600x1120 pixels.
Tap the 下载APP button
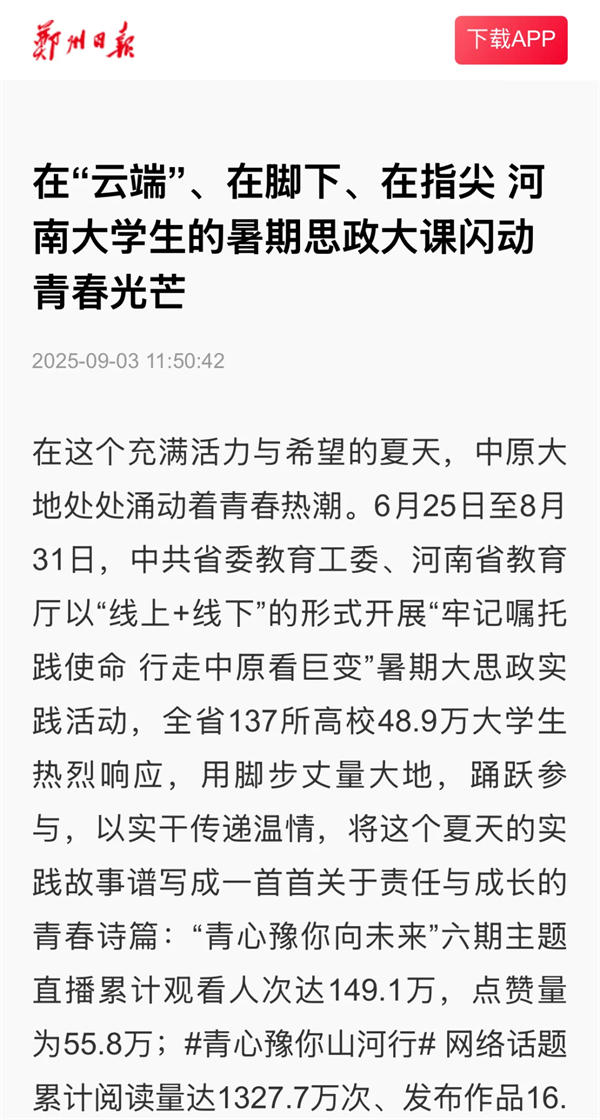tap(511, 40)
